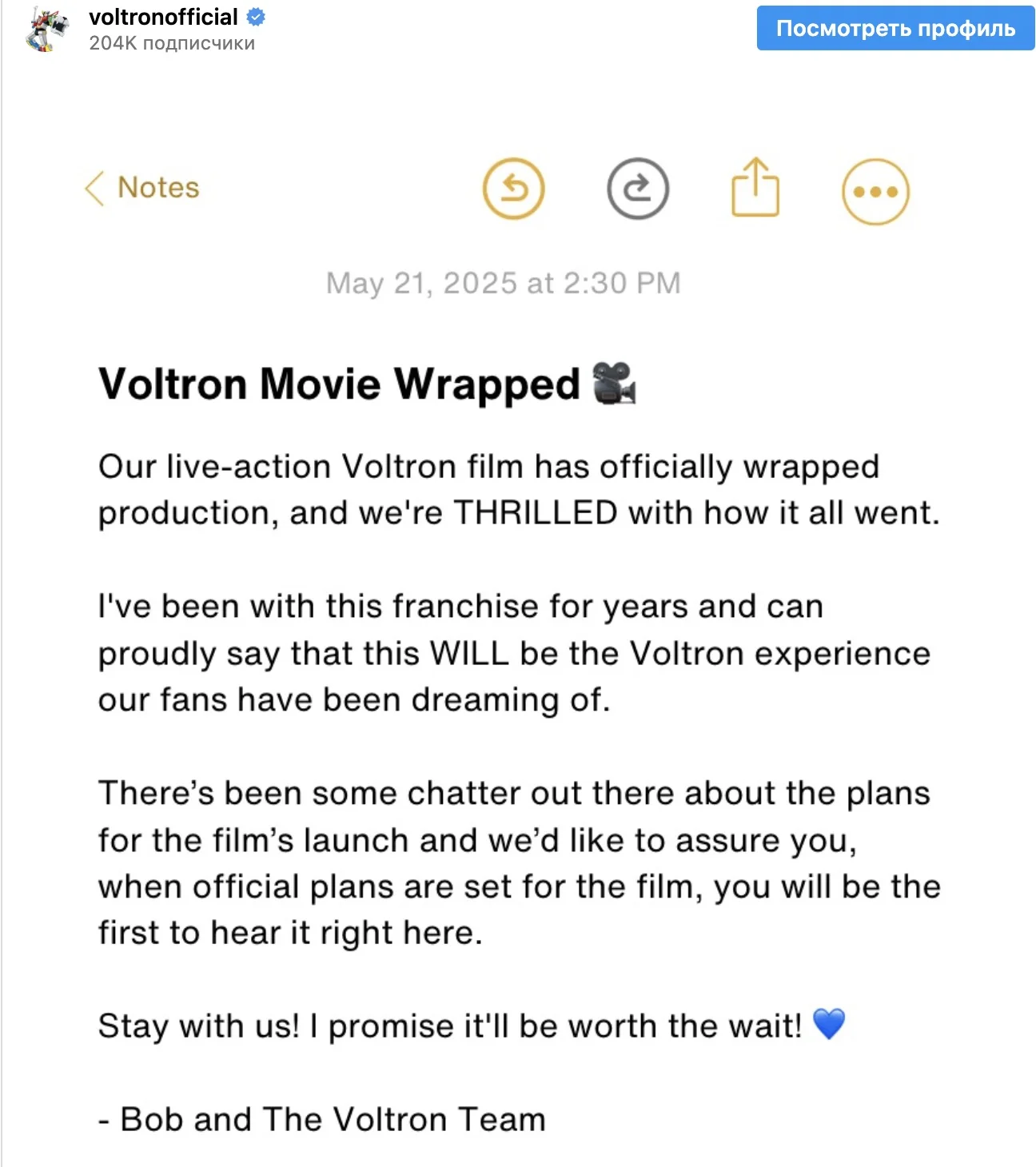Open the voltronofficial username link
The height and width of the screenshot is (1167, 1036).
163,17
